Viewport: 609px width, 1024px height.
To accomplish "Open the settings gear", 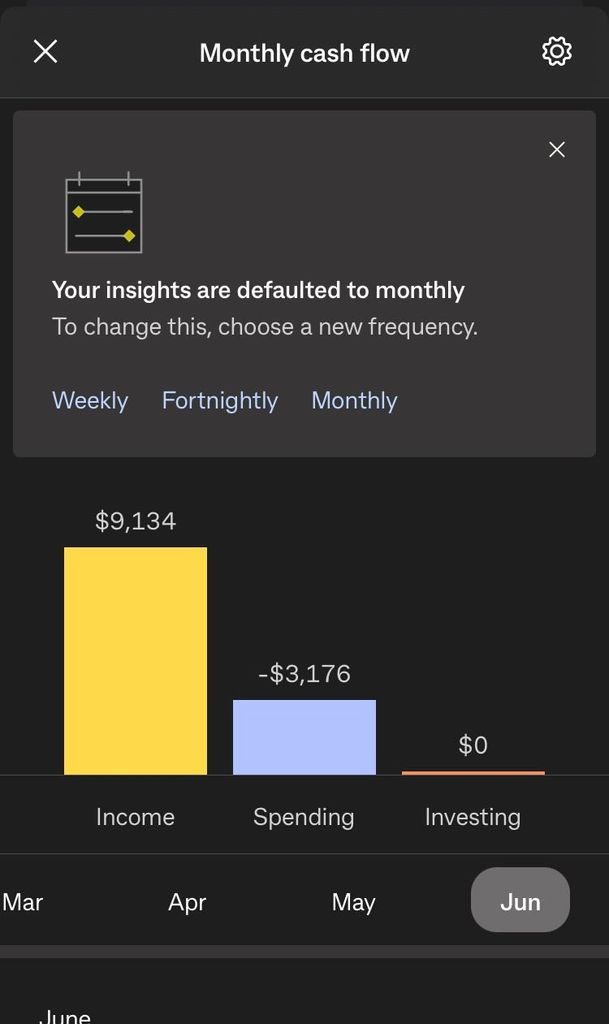I will (557, 51).
